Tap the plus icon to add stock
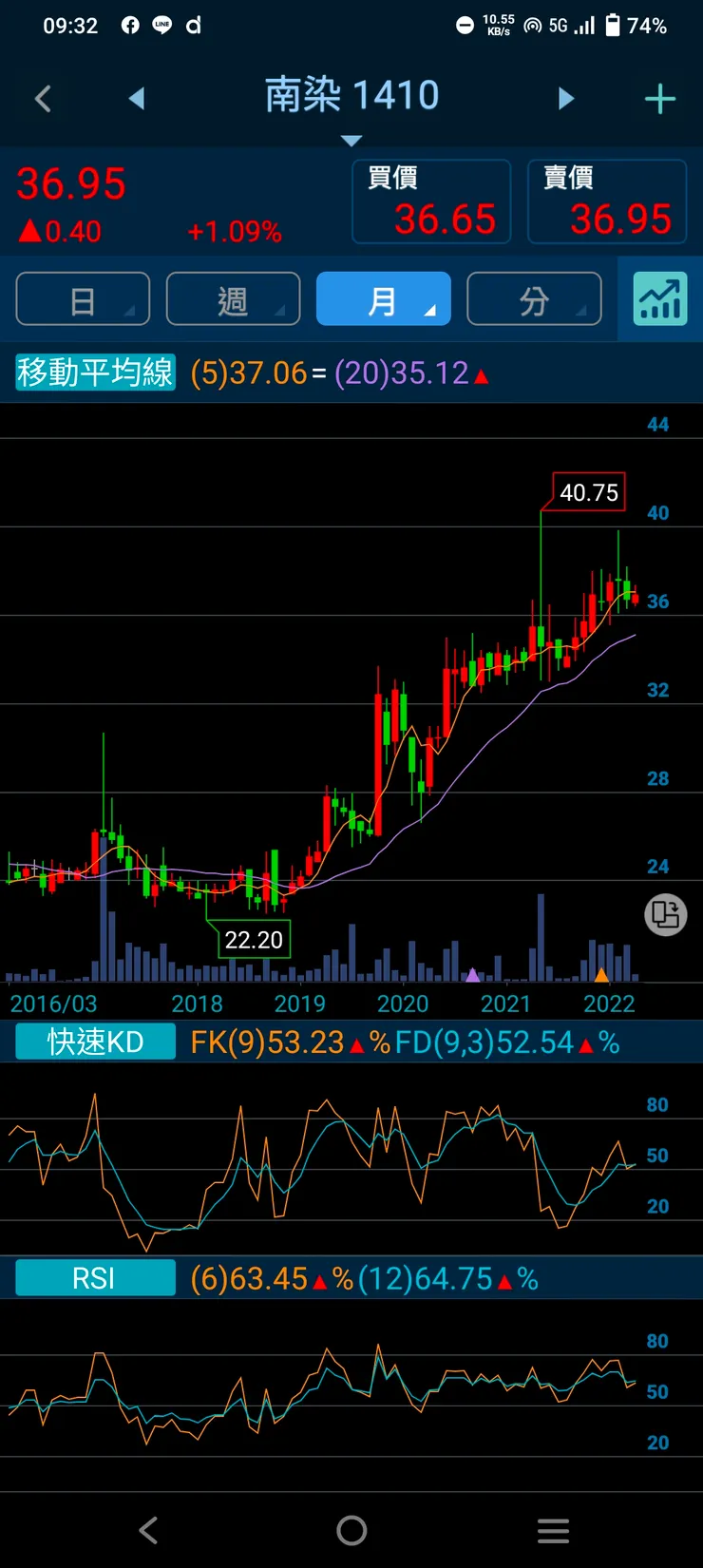Viewport: 703px width, 1568px height. (659, 99)
